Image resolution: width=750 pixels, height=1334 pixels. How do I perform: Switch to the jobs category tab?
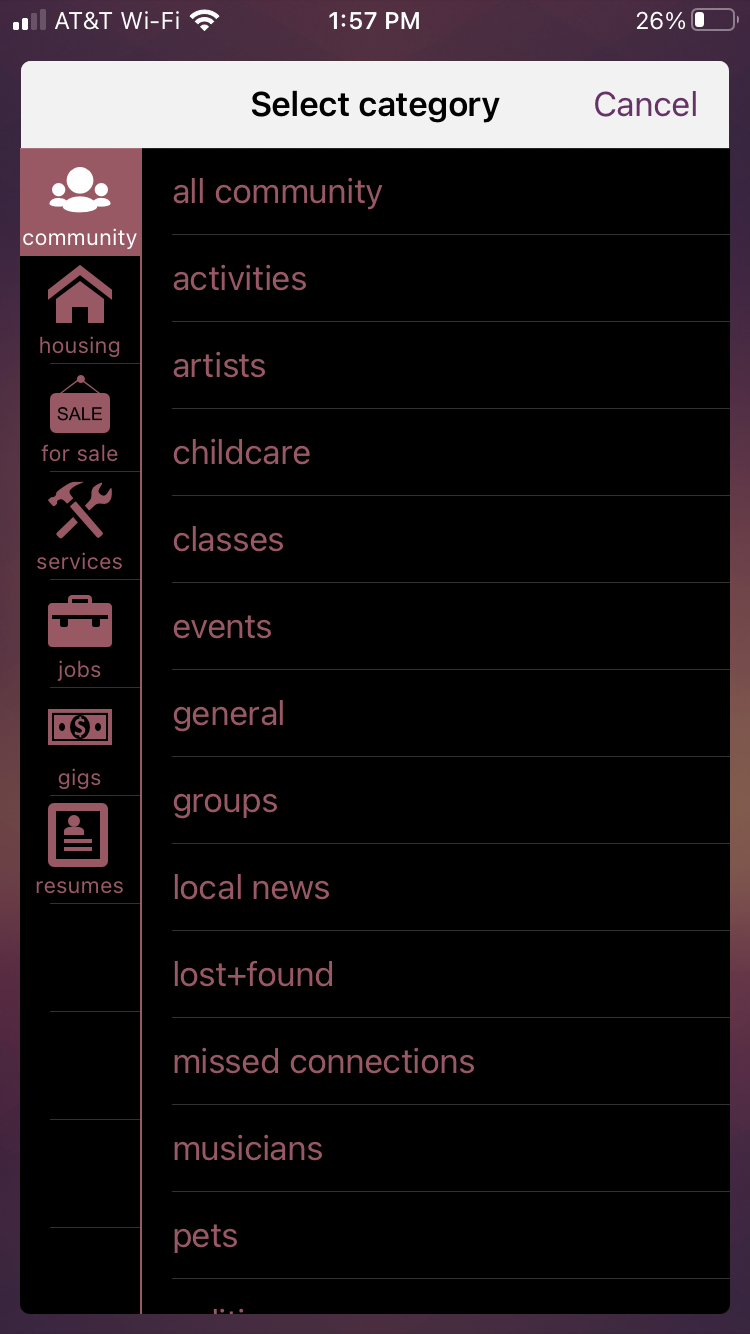pyautogui.click(x=80, y=634)
